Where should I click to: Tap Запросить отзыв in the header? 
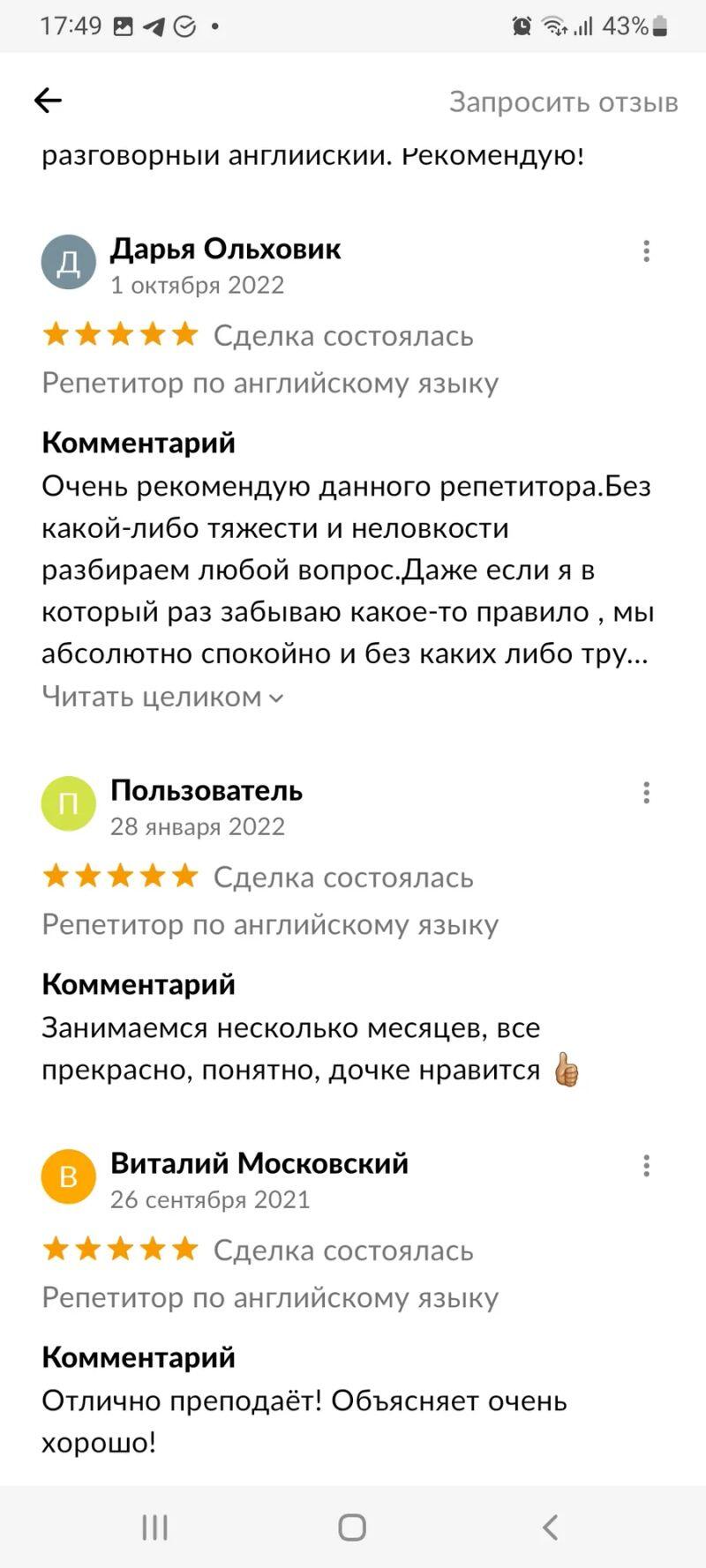click(x=563, y=102)
